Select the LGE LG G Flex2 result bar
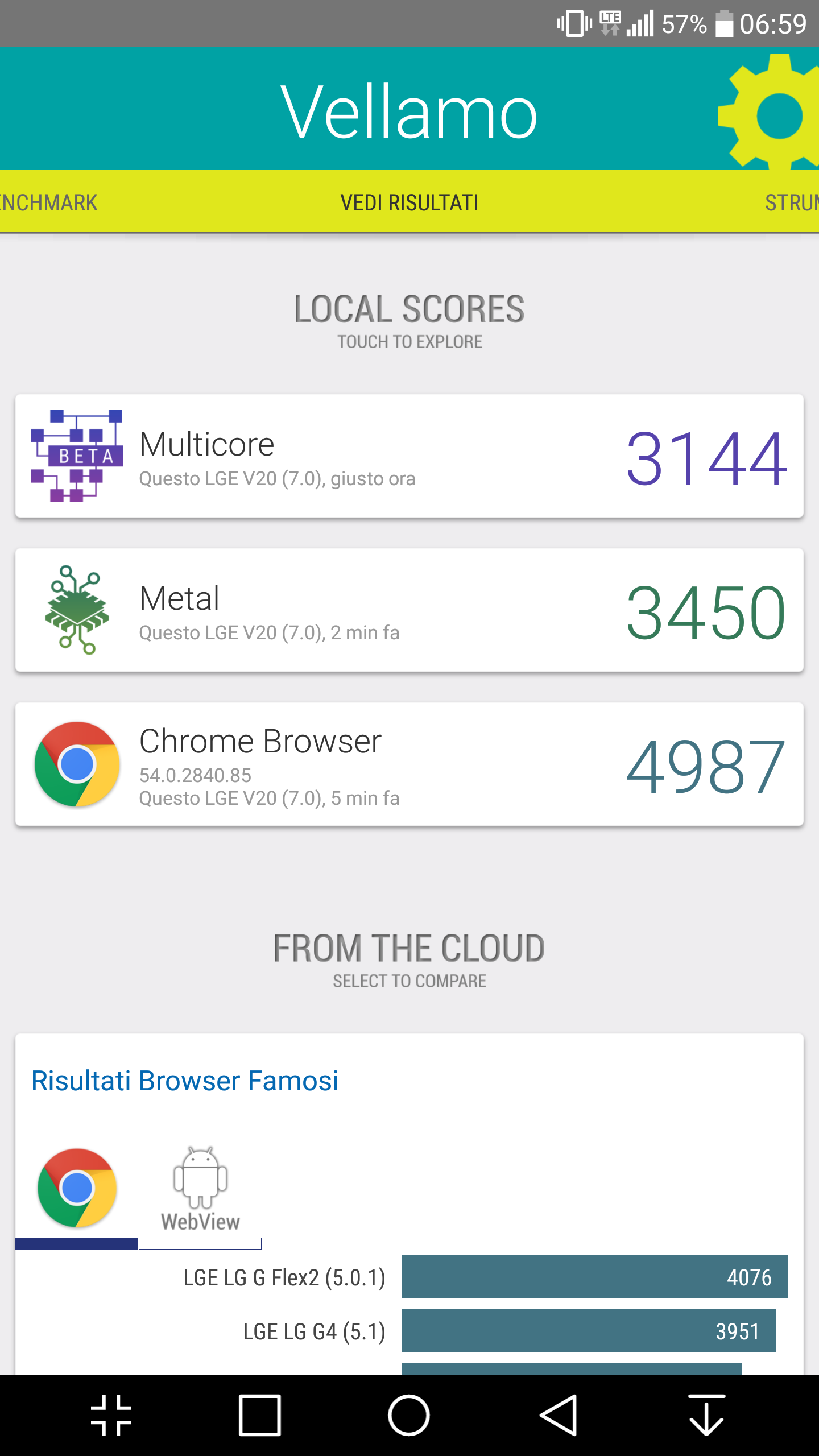Viewport: 819px width, 1456px height. 594,1277
